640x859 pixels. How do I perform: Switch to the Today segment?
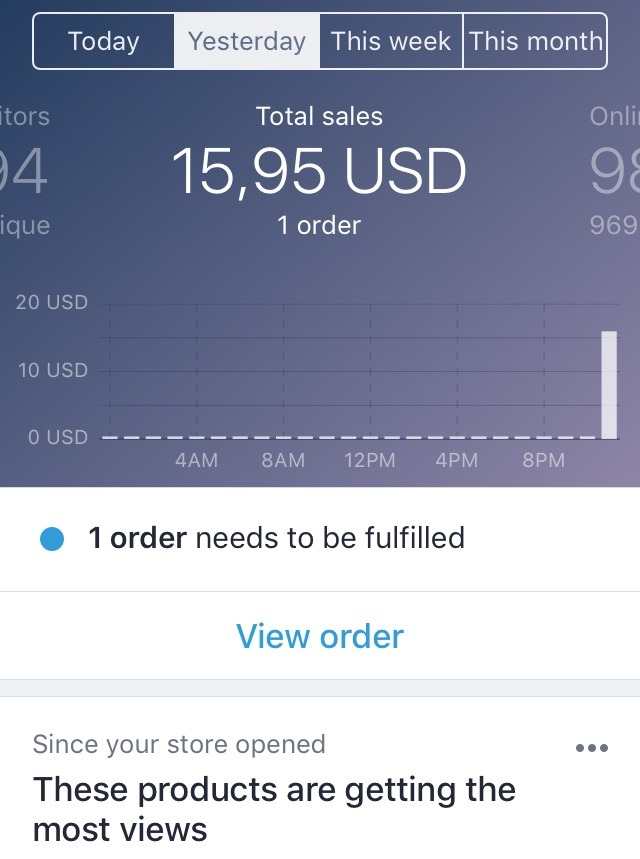point(104,41)
